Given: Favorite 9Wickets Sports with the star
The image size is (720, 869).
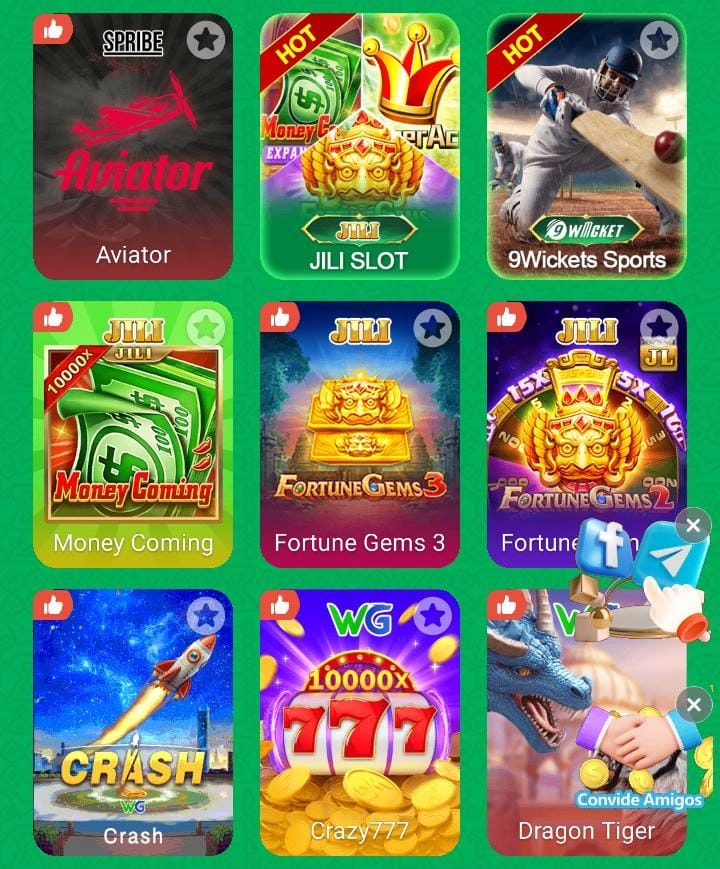Looking at the screenshot, I should pyautogui.click(x=658, y=40).
